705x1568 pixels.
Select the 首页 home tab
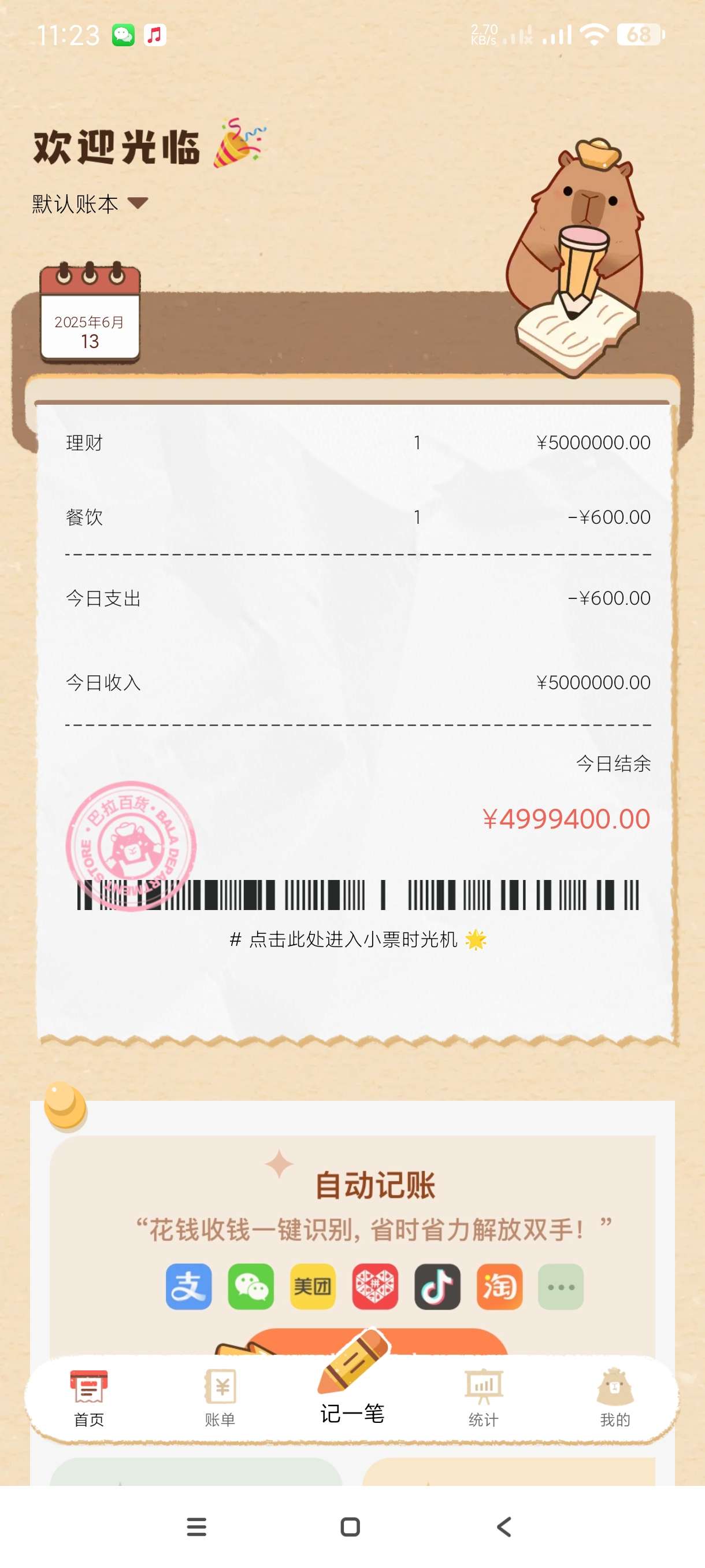(x=89, y=1397)
